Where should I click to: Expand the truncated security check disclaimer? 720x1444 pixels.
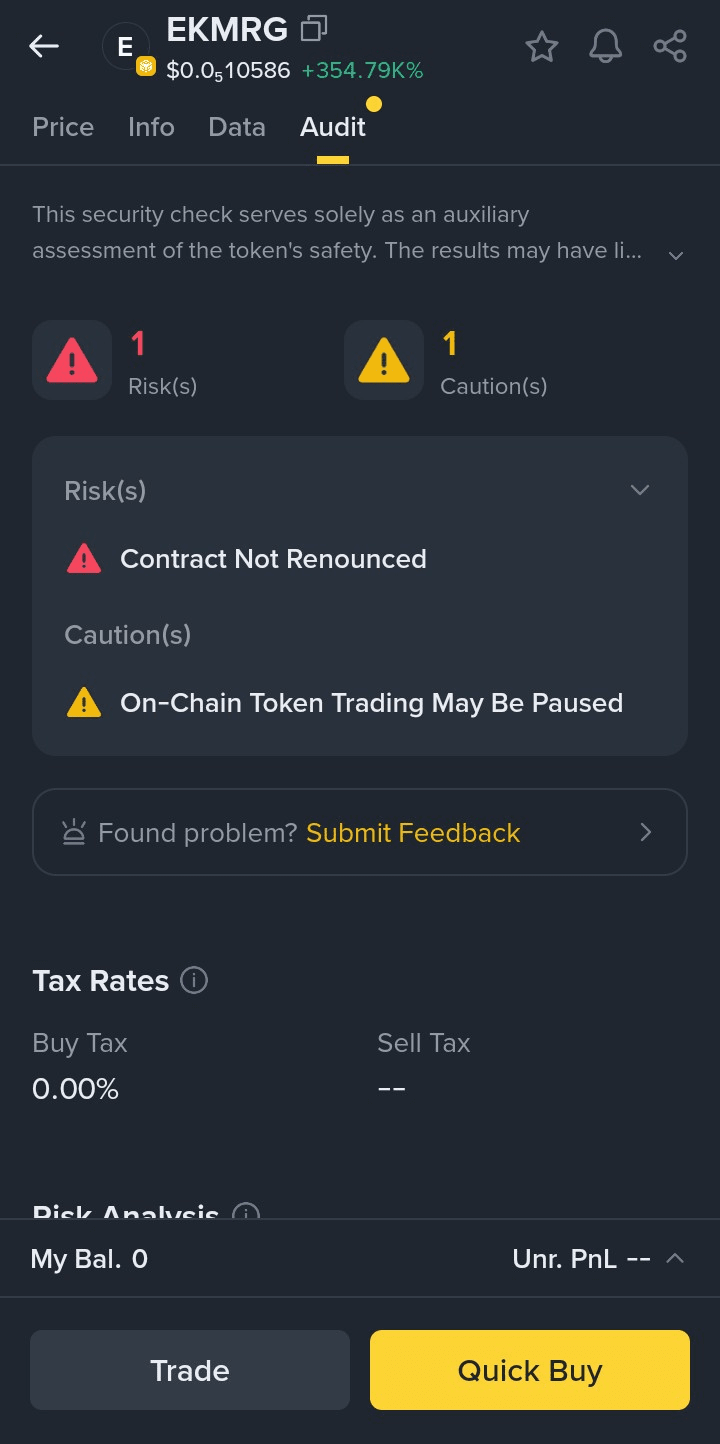pos(675,255)
